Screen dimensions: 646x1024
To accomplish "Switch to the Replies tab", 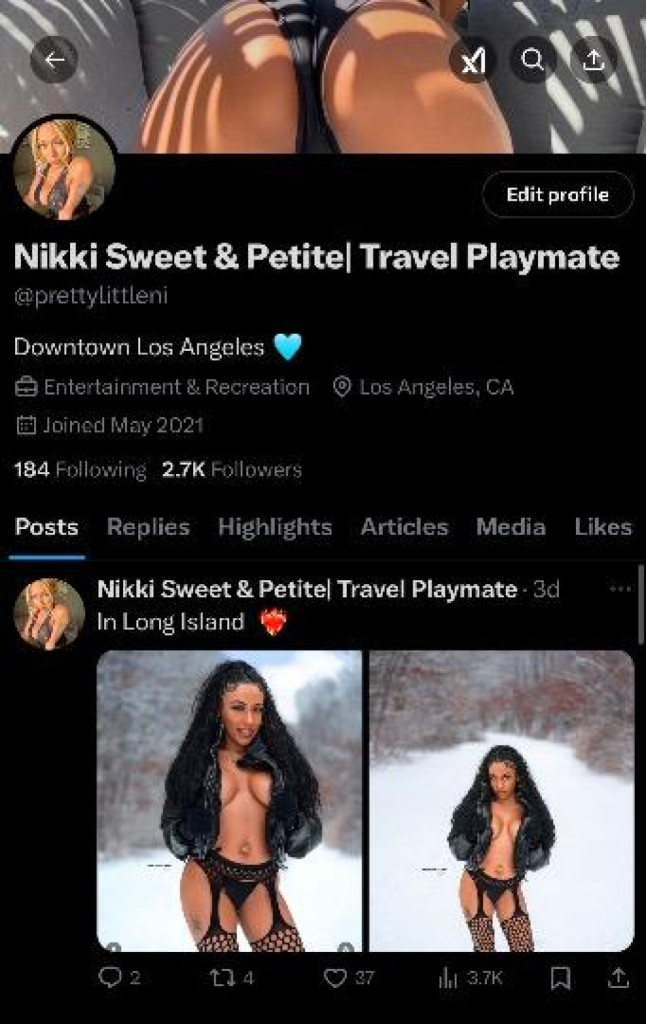I will [148, 527].
